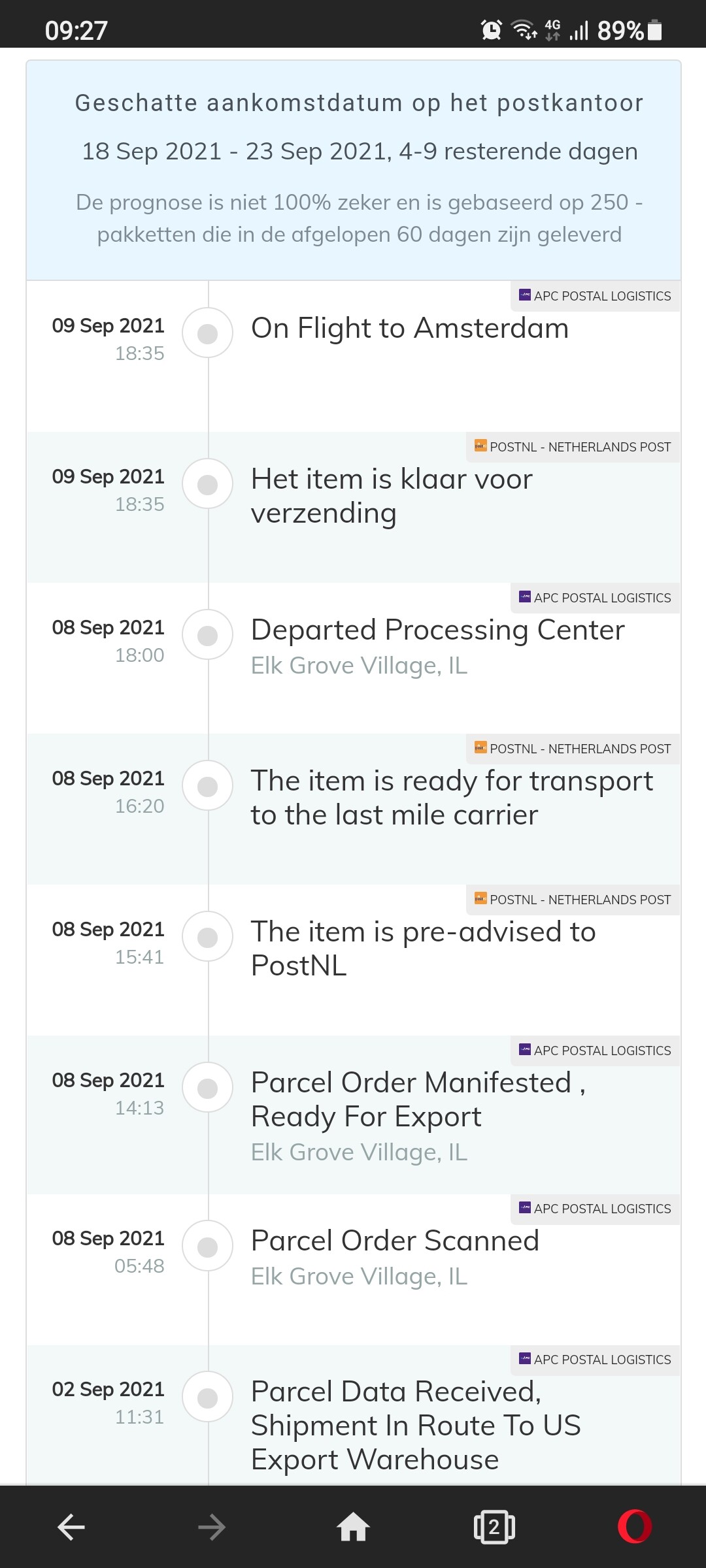The width and height of the screenshot is (706, 1568).
Task: Go to the browser home page
Action: pos(353,1527)
